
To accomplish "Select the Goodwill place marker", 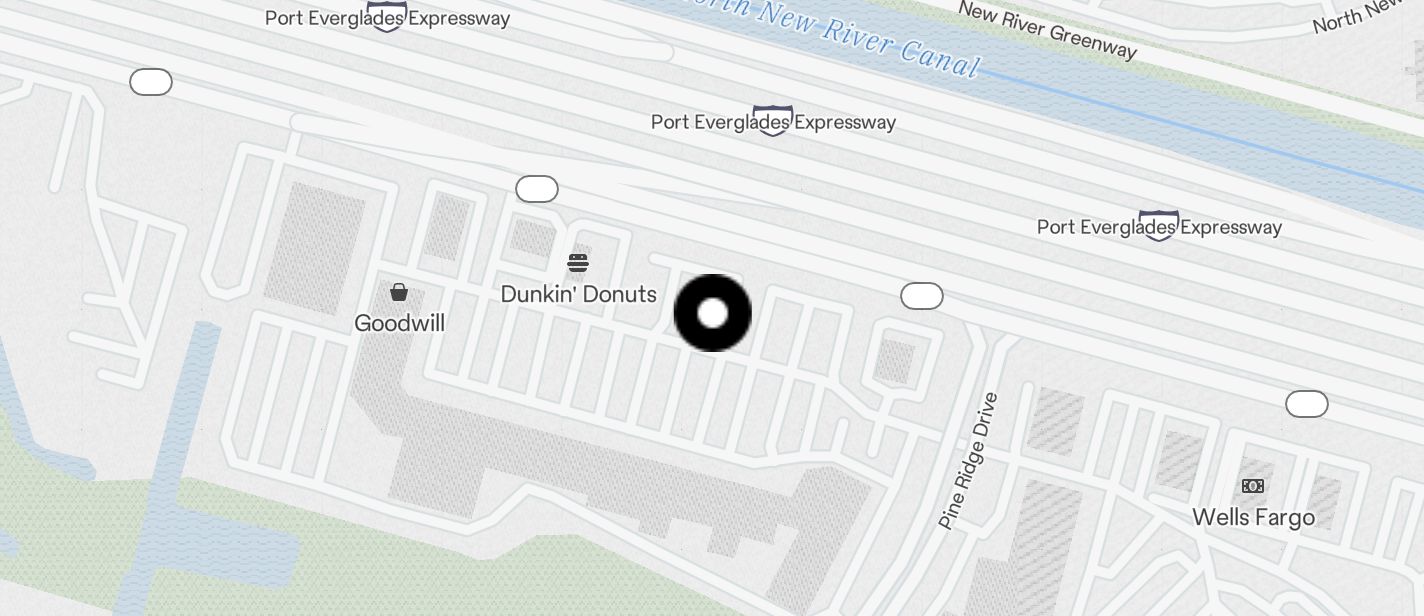I will tap(399, 293).
